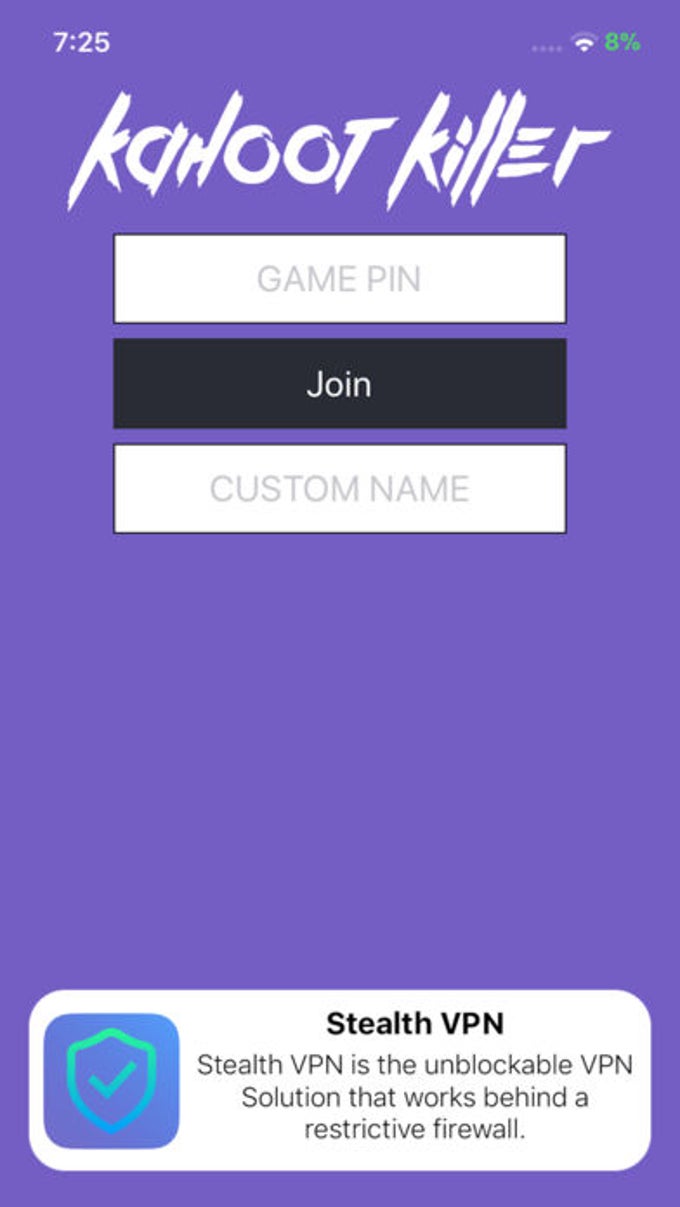
Task: Select the CUSTOM NAME text field
Action: [x=339, y=489]
